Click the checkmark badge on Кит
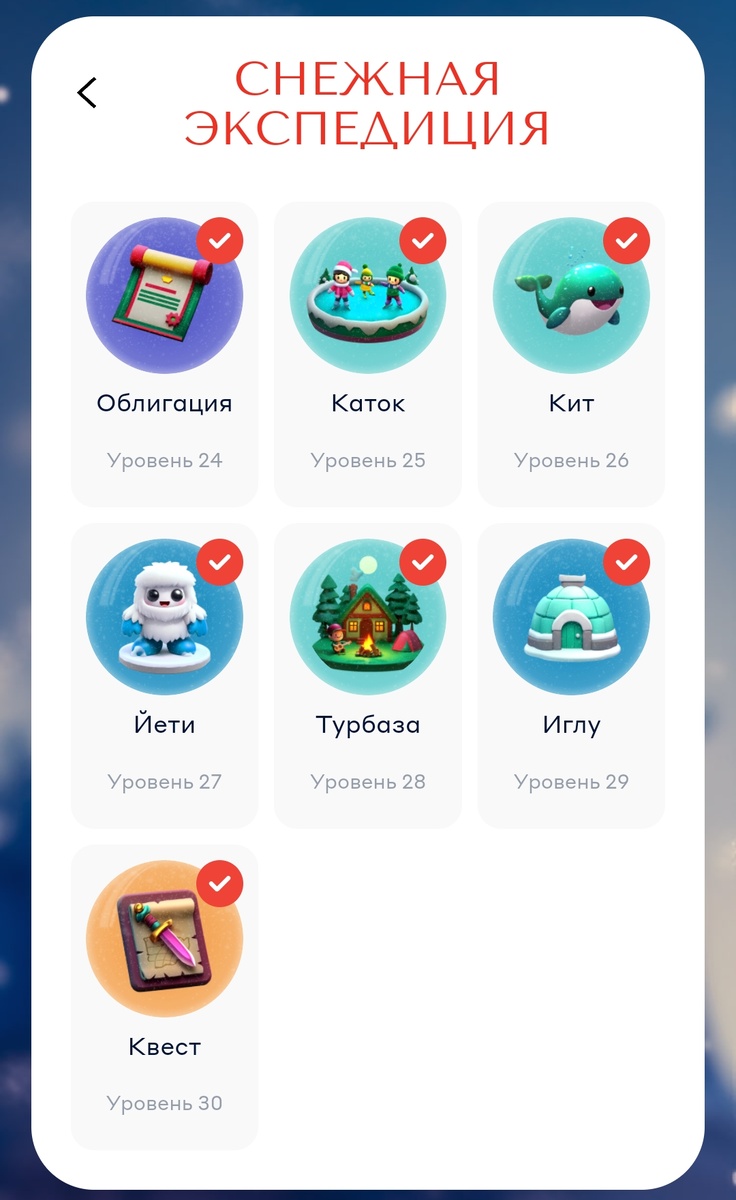Image resolution: width=736 pixels, height=1200 pixels. coord(625,241)
